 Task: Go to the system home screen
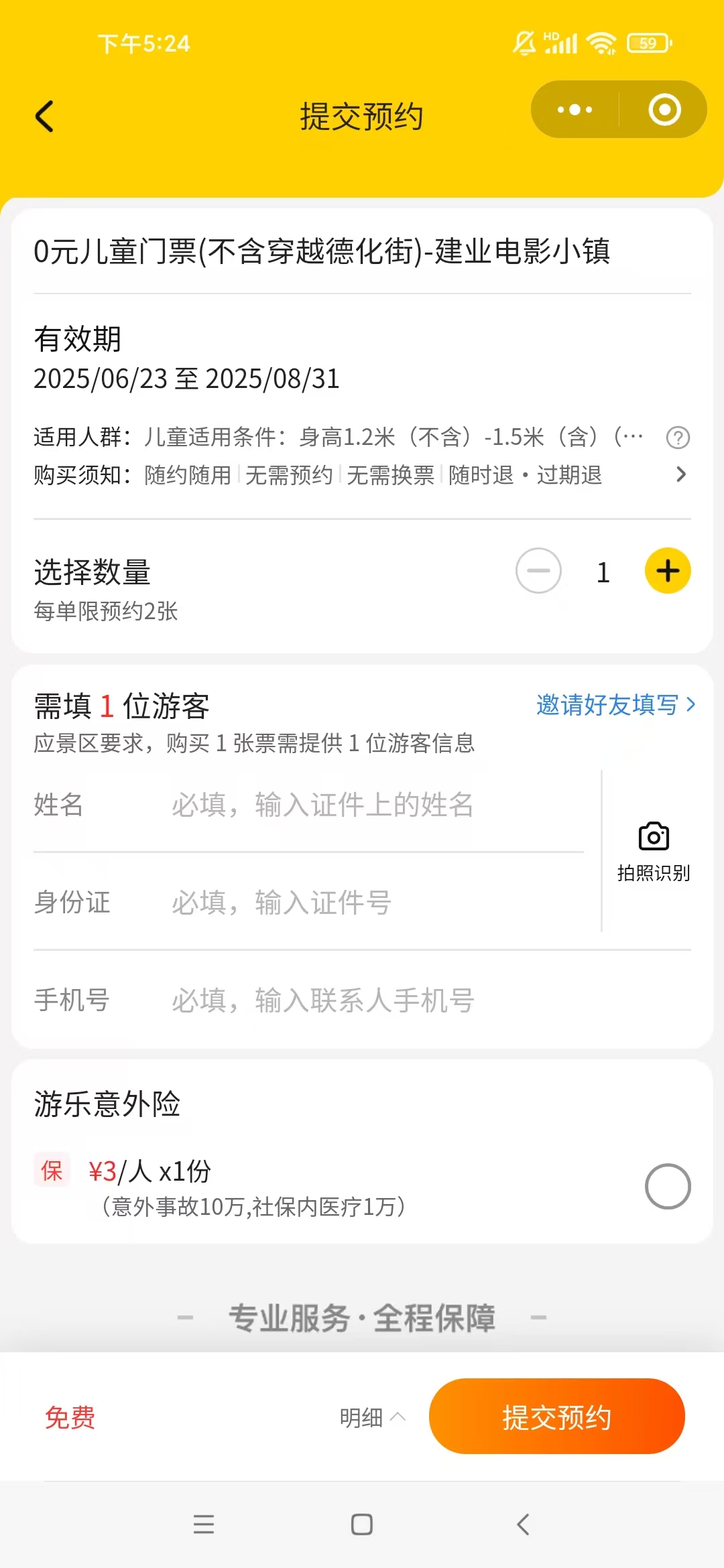click(362, 1524)
